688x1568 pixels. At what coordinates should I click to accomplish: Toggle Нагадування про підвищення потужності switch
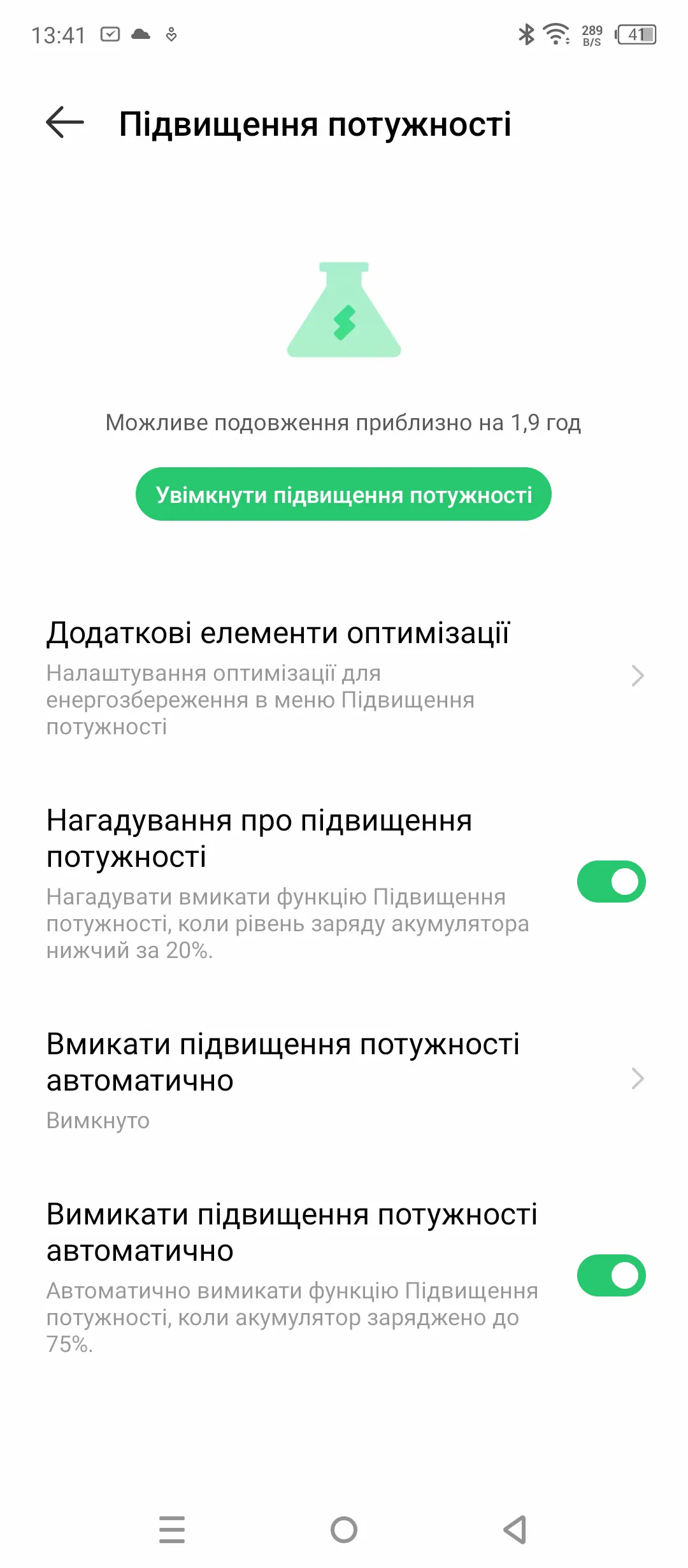(611, 882)
